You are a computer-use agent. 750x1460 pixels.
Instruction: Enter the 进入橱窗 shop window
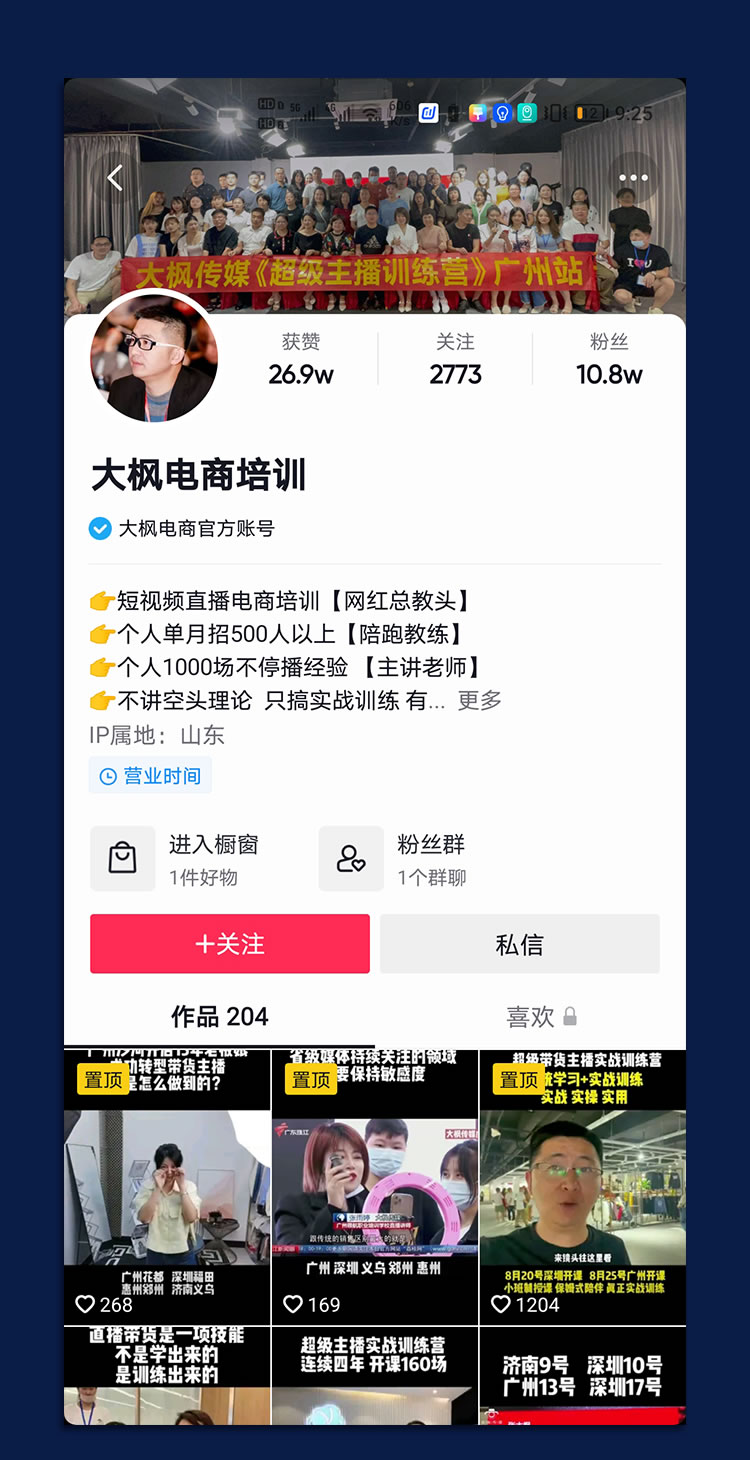pyautogui.click(x=180, y=859)
